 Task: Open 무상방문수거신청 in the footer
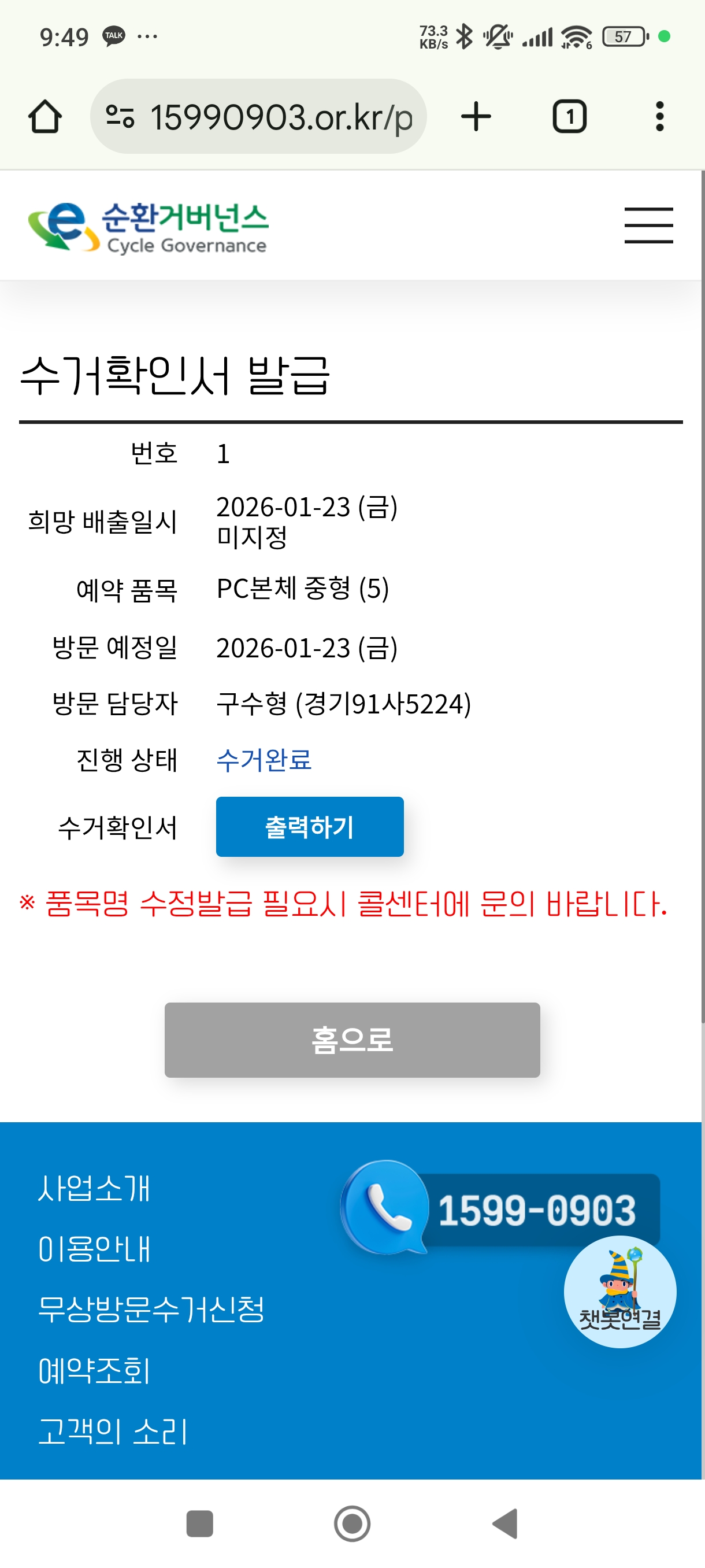(x=151, y=1310)
